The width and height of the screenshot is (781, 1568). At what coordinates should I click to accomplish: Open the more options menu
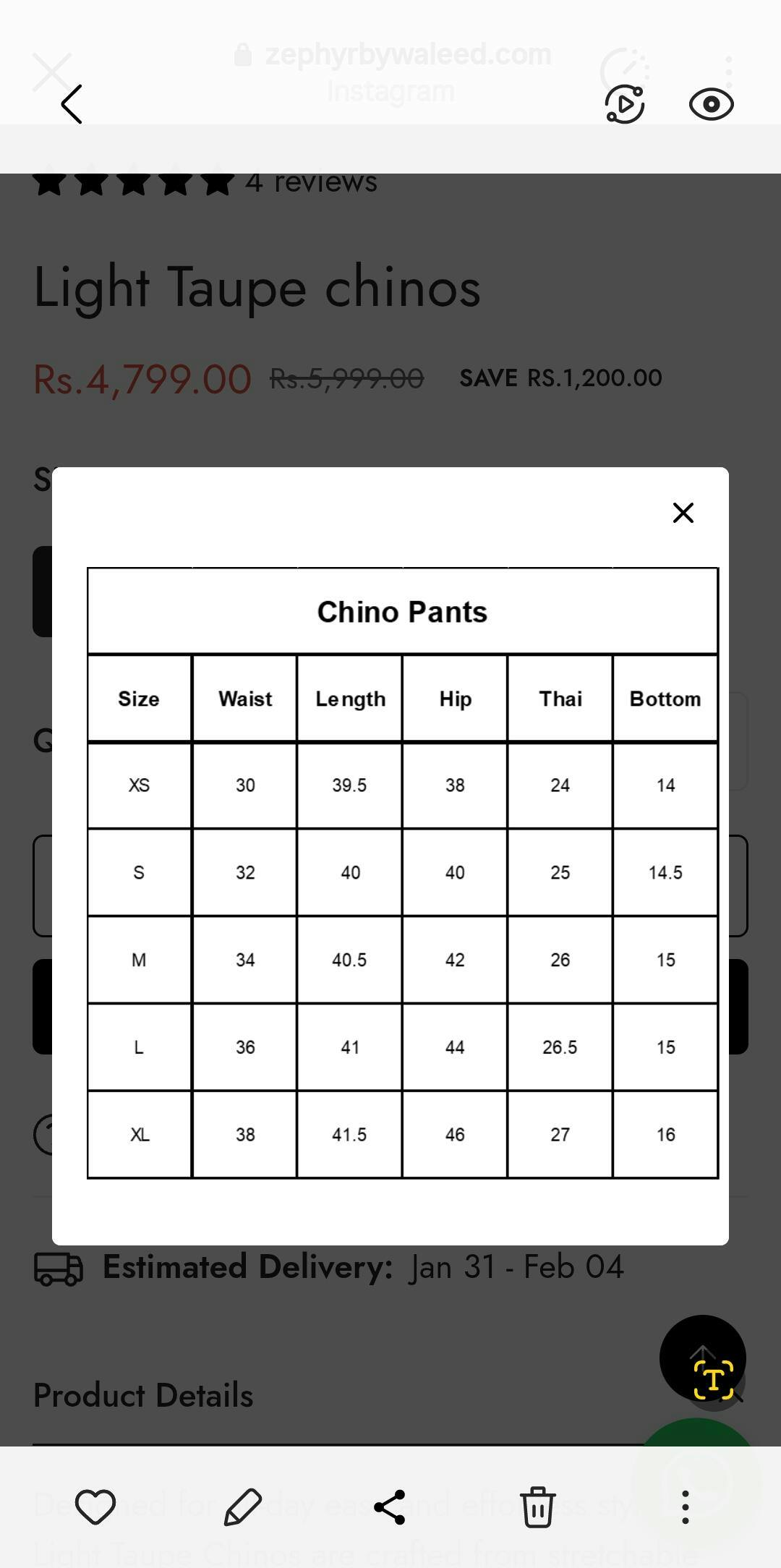[x=685, y=1507]
